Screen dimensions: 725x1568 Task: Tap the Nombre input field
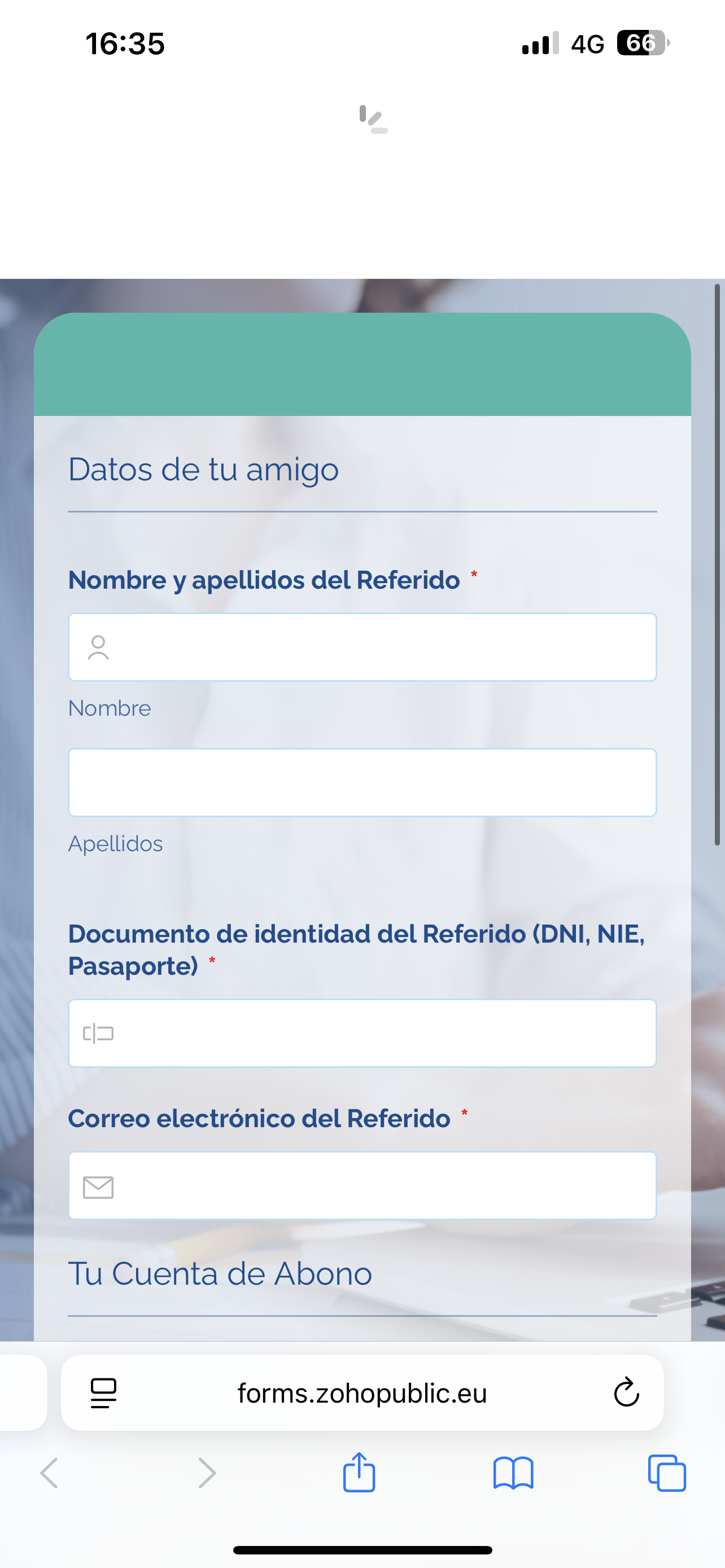(x=362, y=647)
